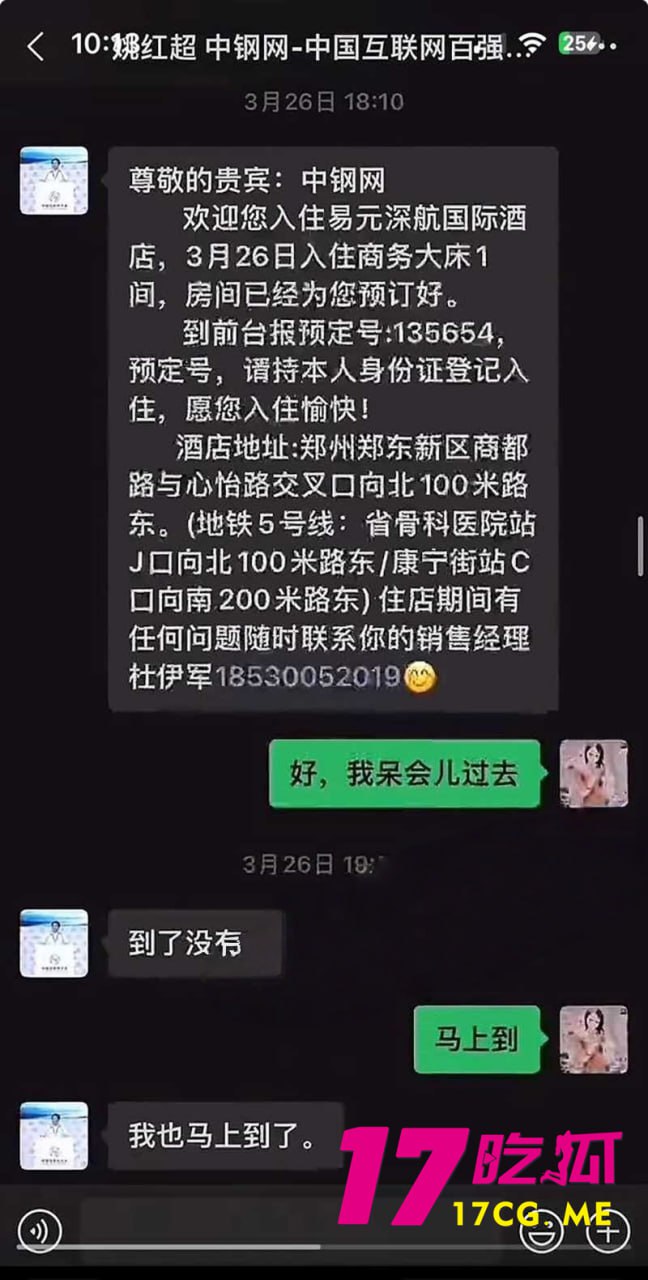Go back to the chat list
648x1280 pixels.
36,46
